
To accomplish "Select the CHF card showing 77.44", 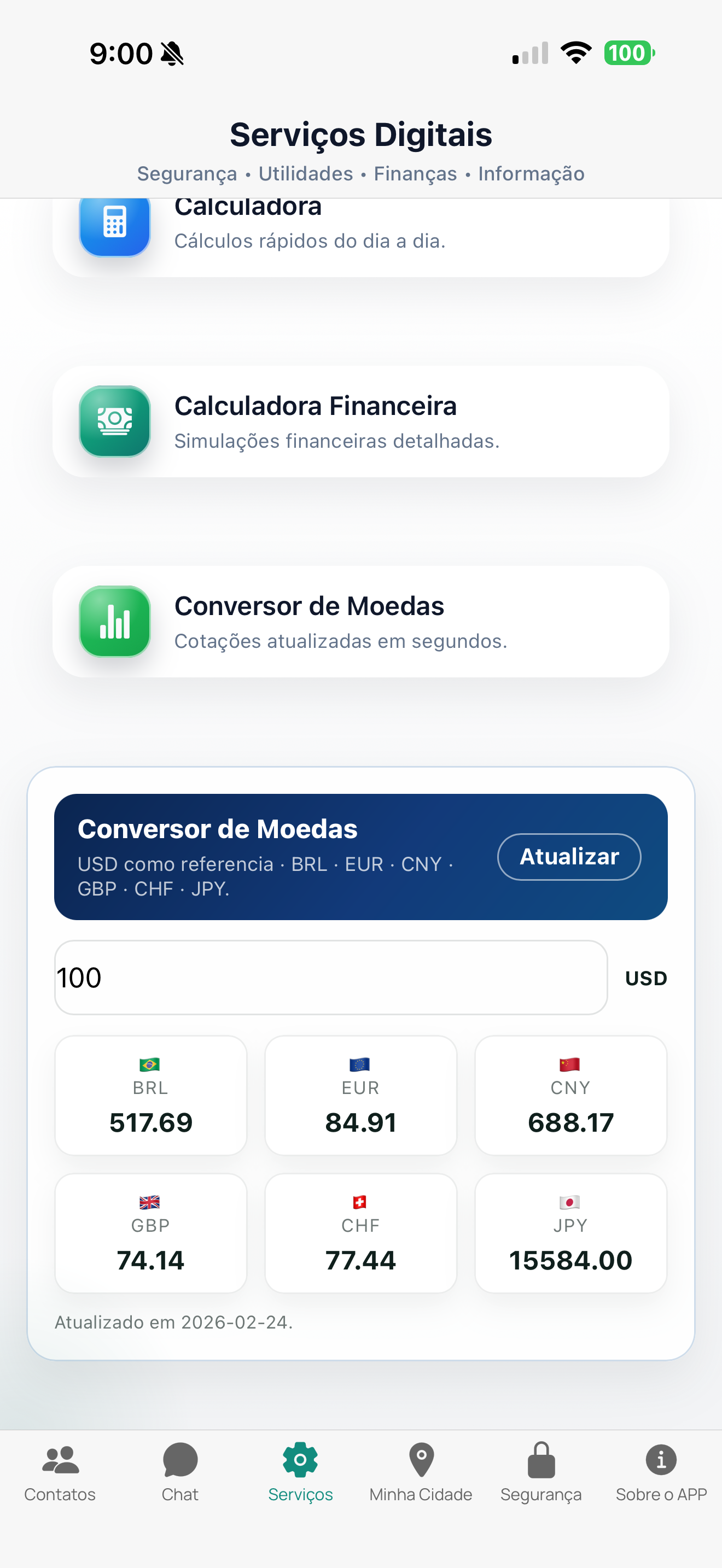I will [x=360, y=1233].
